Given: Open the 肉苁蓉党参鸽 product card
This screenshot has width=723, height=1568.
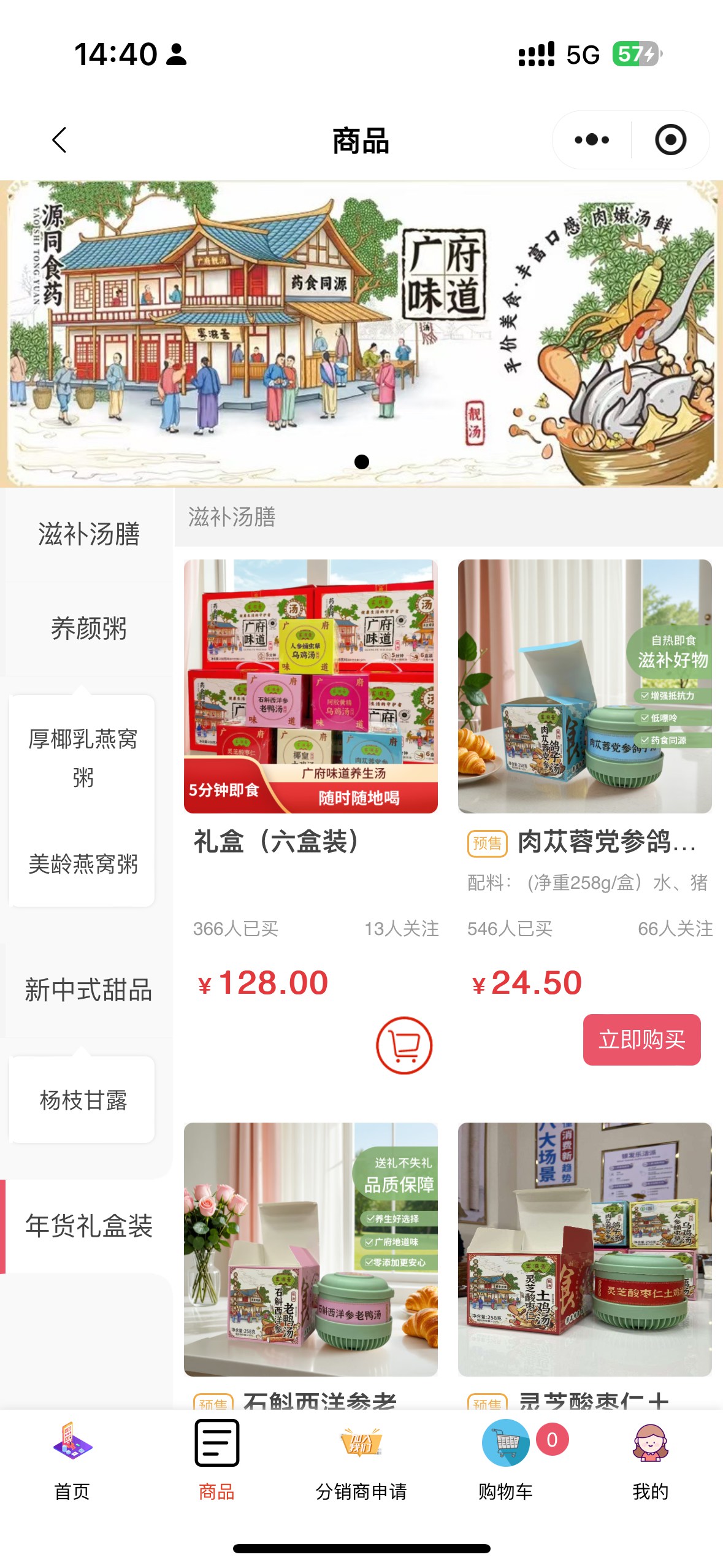Looking at the screenshot, I should tap(584, 686).
